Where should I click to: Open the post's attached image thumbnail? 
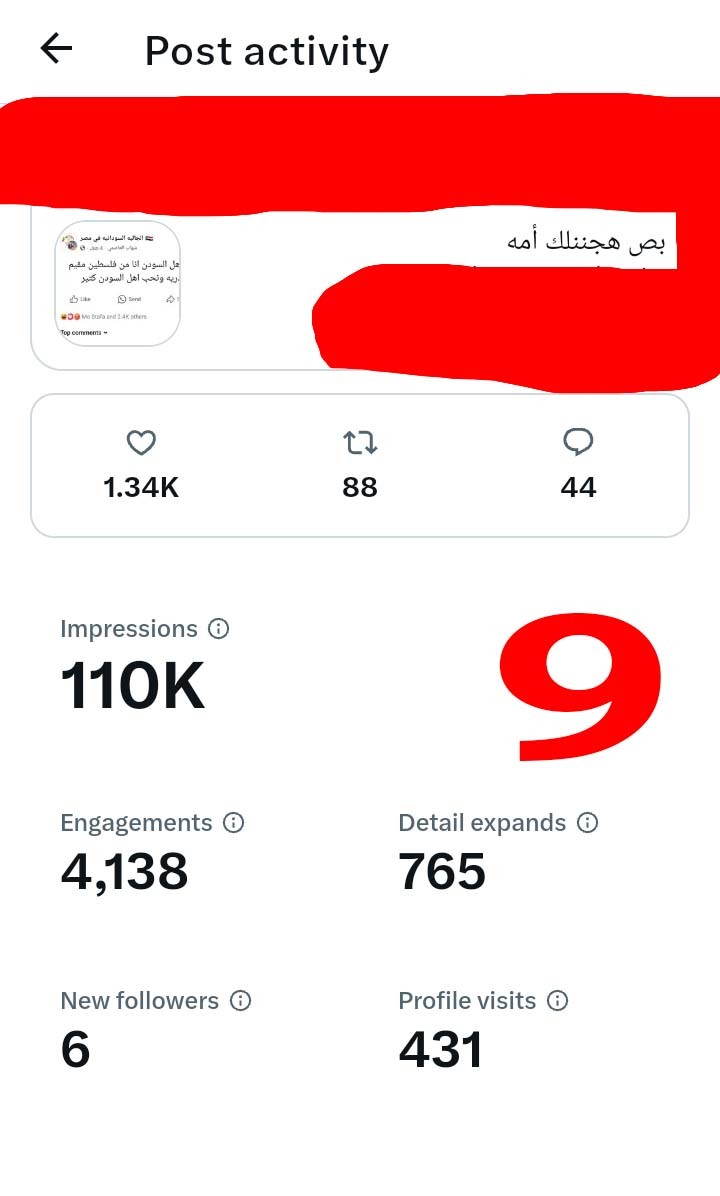click(117, 283)
